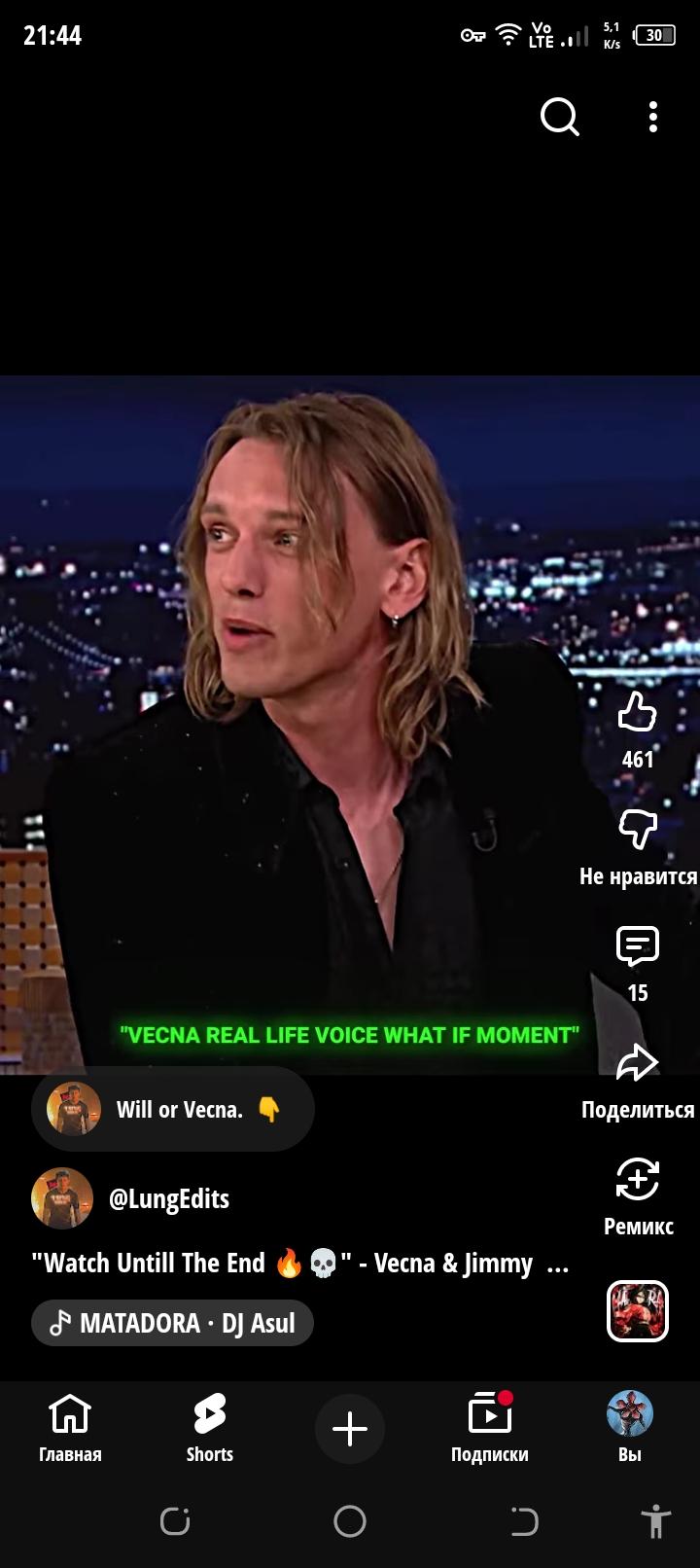
Task: Tap the system home button
Action: click(x=350, y=1521)
